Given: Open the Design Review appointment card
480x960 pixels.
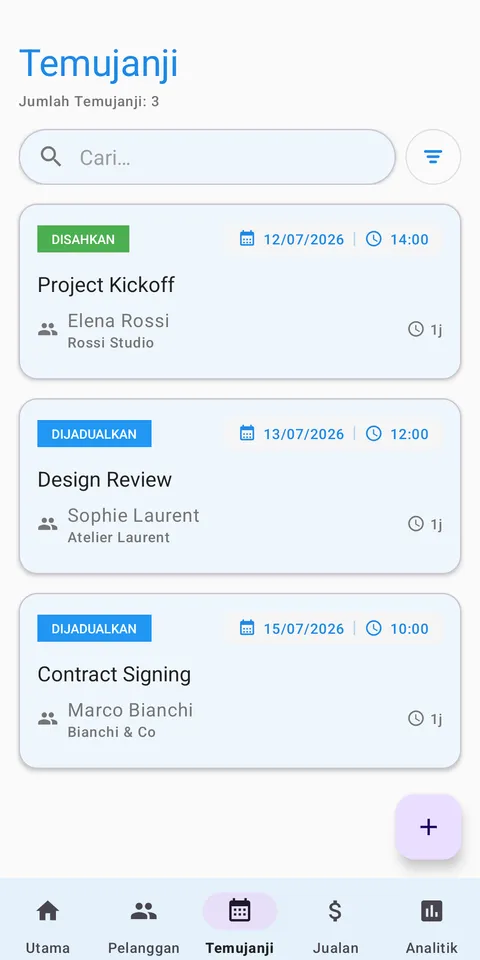Looking at the screenshot, I should coord(240,486).
